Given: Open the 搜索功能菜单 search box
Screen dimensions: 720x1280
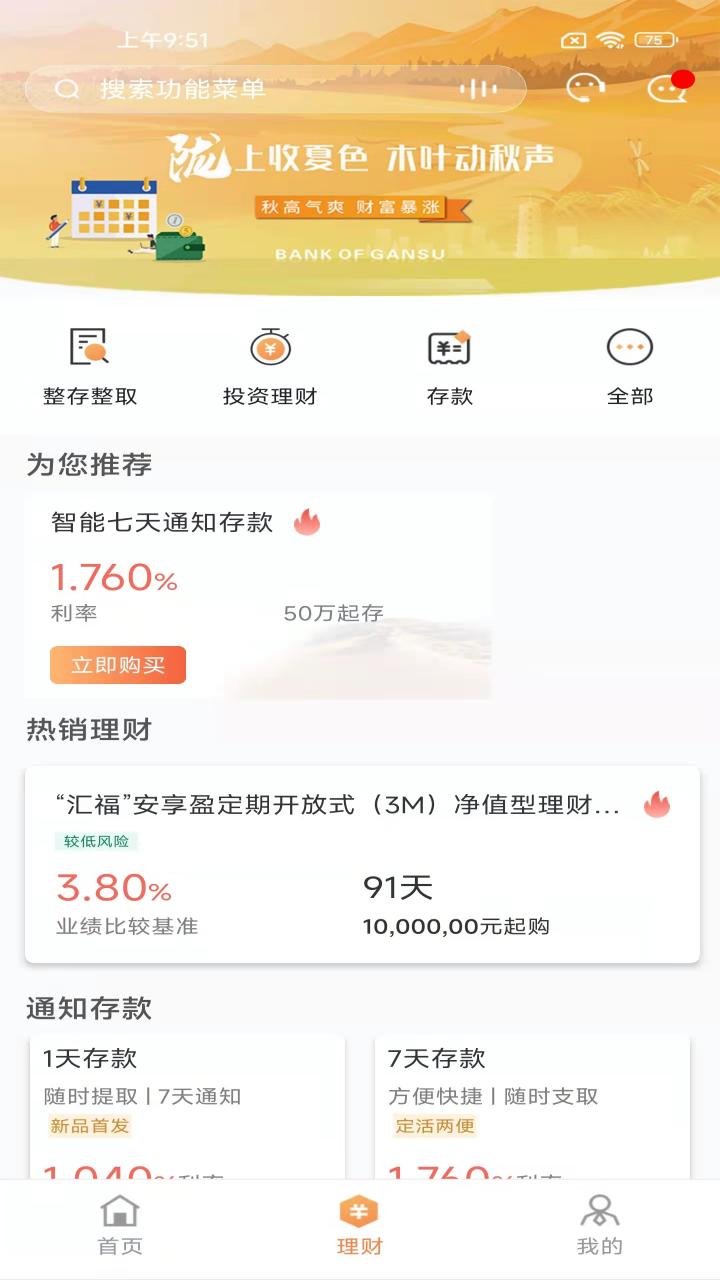Looking at the screenshot, I should click(x=275, y=89).
